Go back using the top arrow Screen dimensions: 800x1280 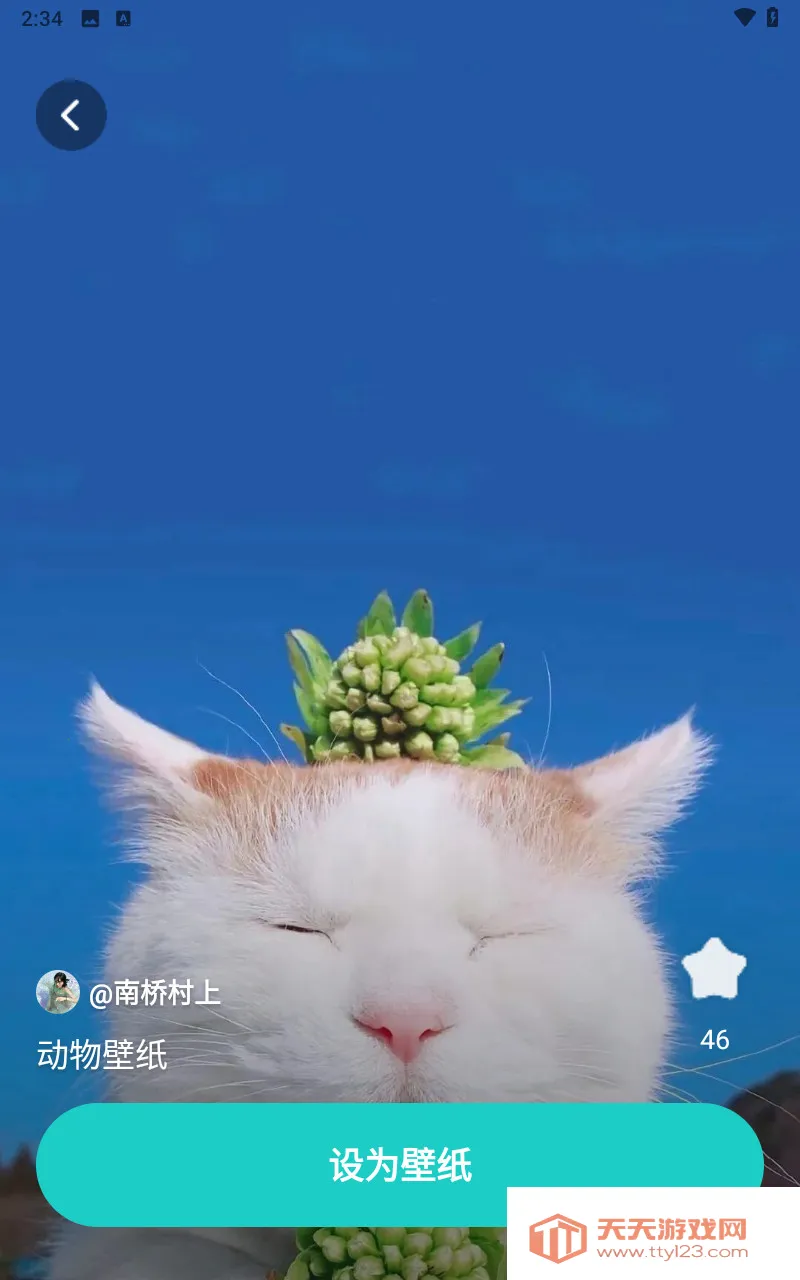pos(71,115)
